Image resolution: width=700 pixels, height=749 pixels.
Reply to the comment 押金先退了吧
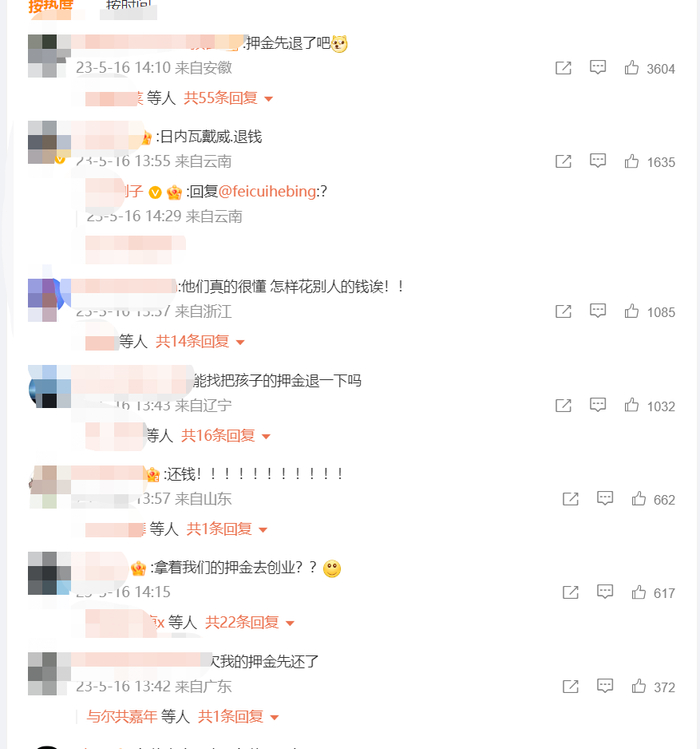(598, 68)
